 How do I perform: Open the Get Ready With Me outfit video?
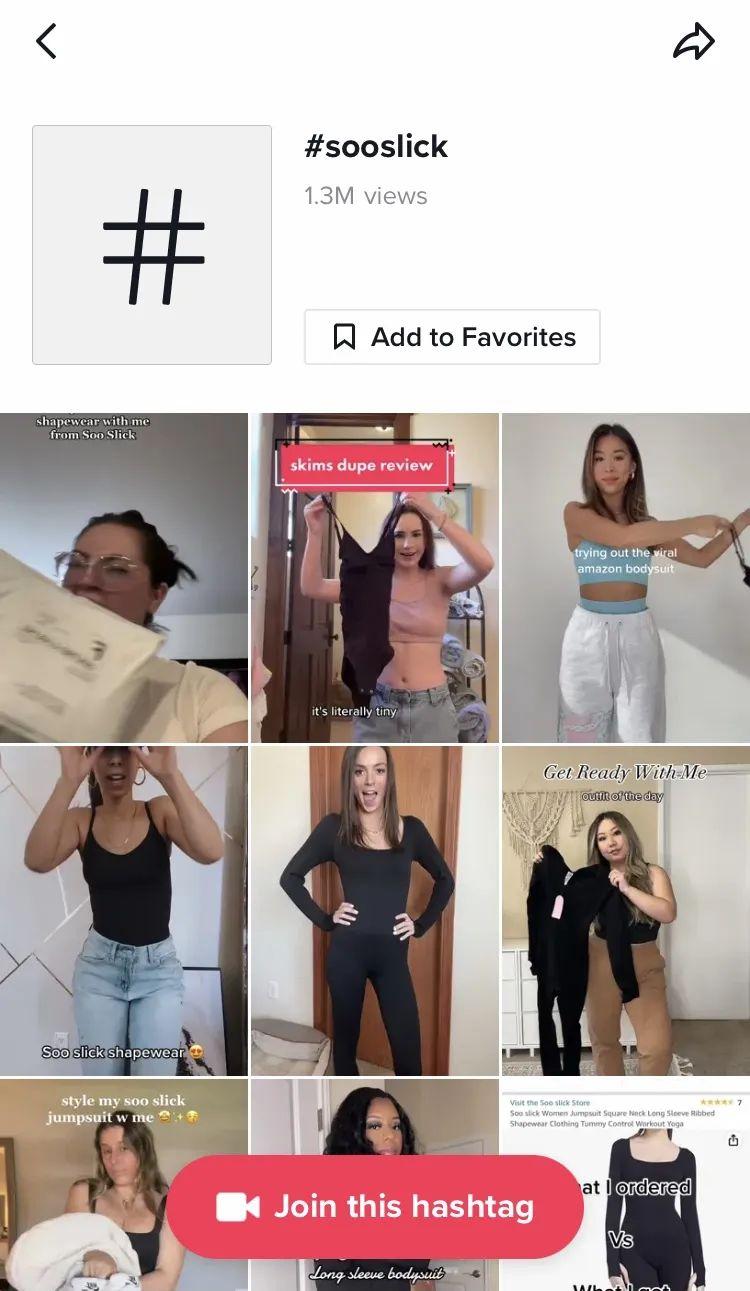pos(625,910)
